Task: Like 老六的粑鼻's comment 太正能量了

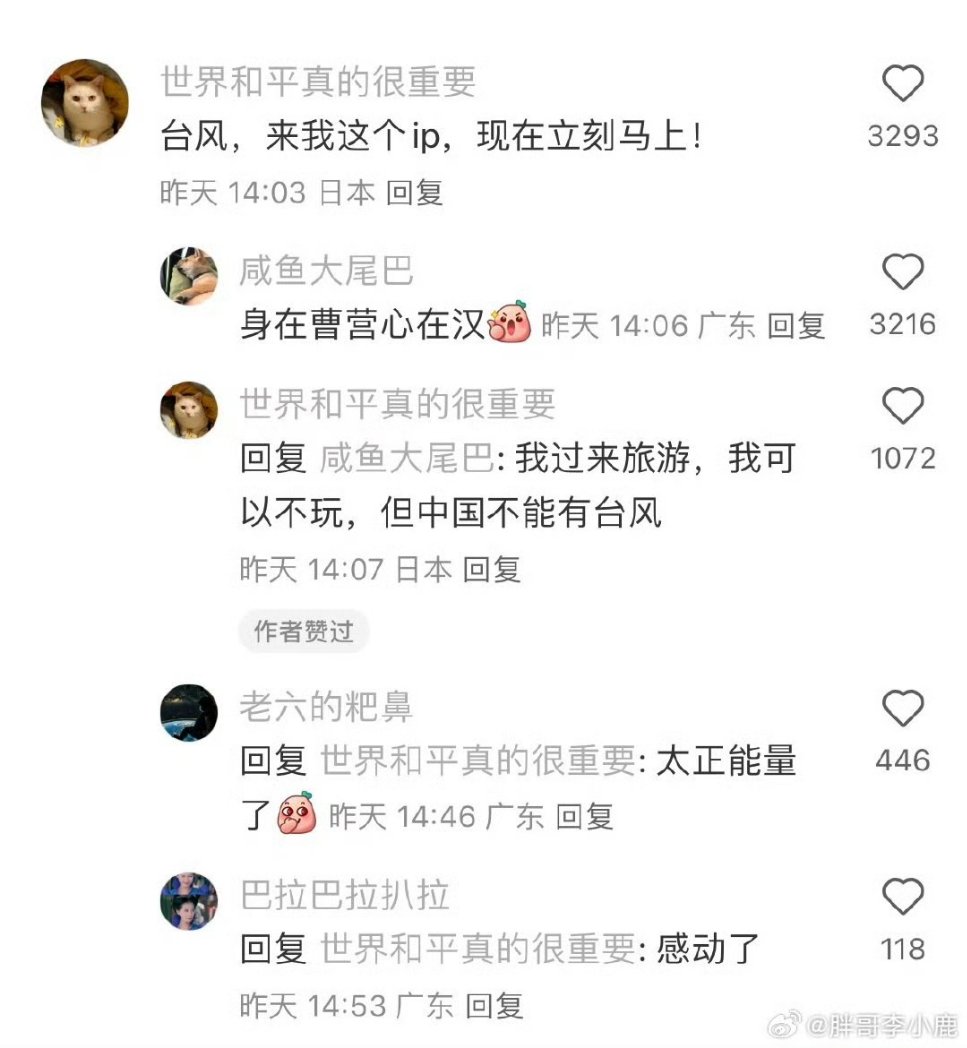Action: (902, 708)
